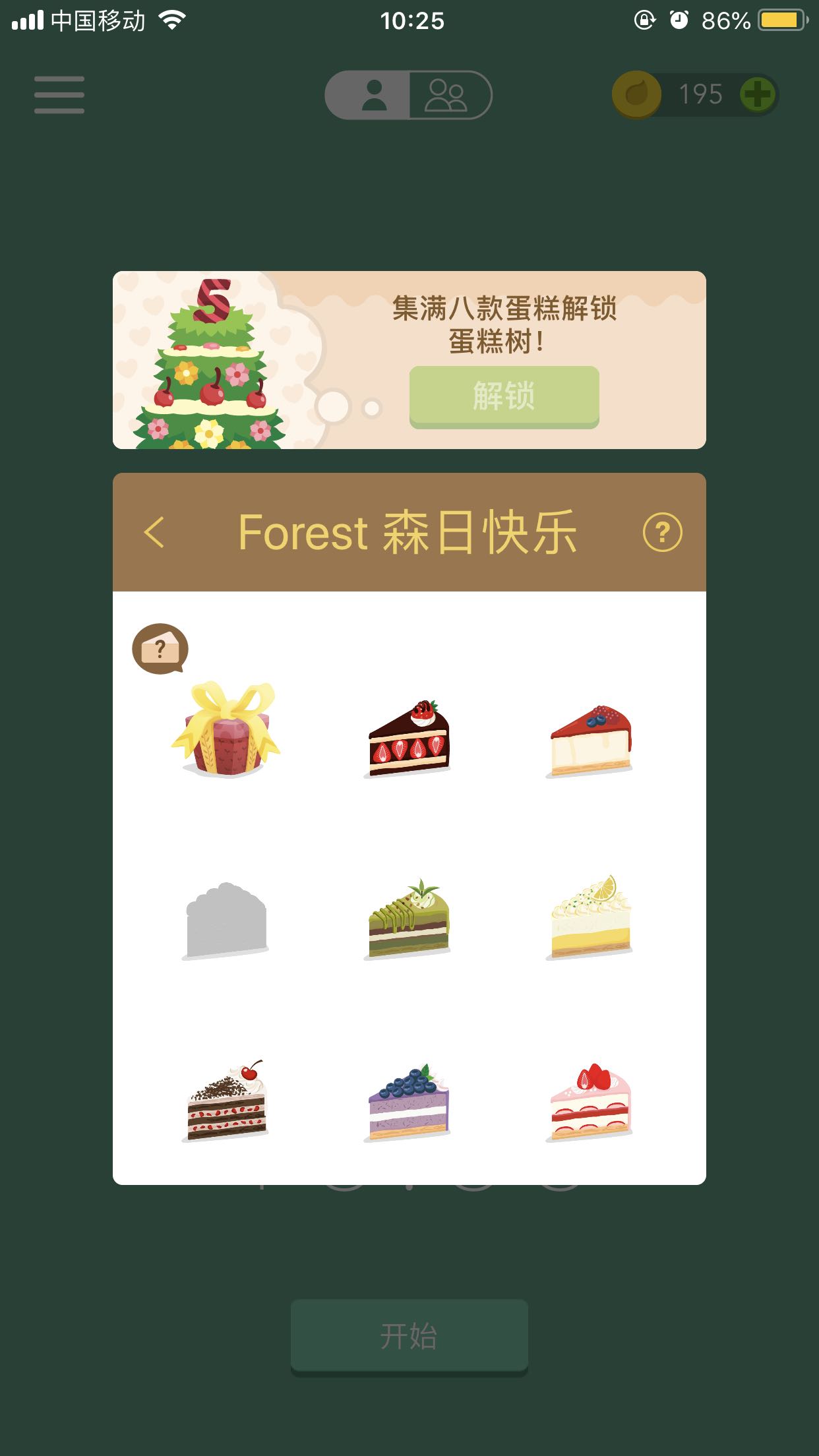Open the question mark help icon
Image resolution: width=819 pixels, height=1456 pixels.
click(662, 532)
